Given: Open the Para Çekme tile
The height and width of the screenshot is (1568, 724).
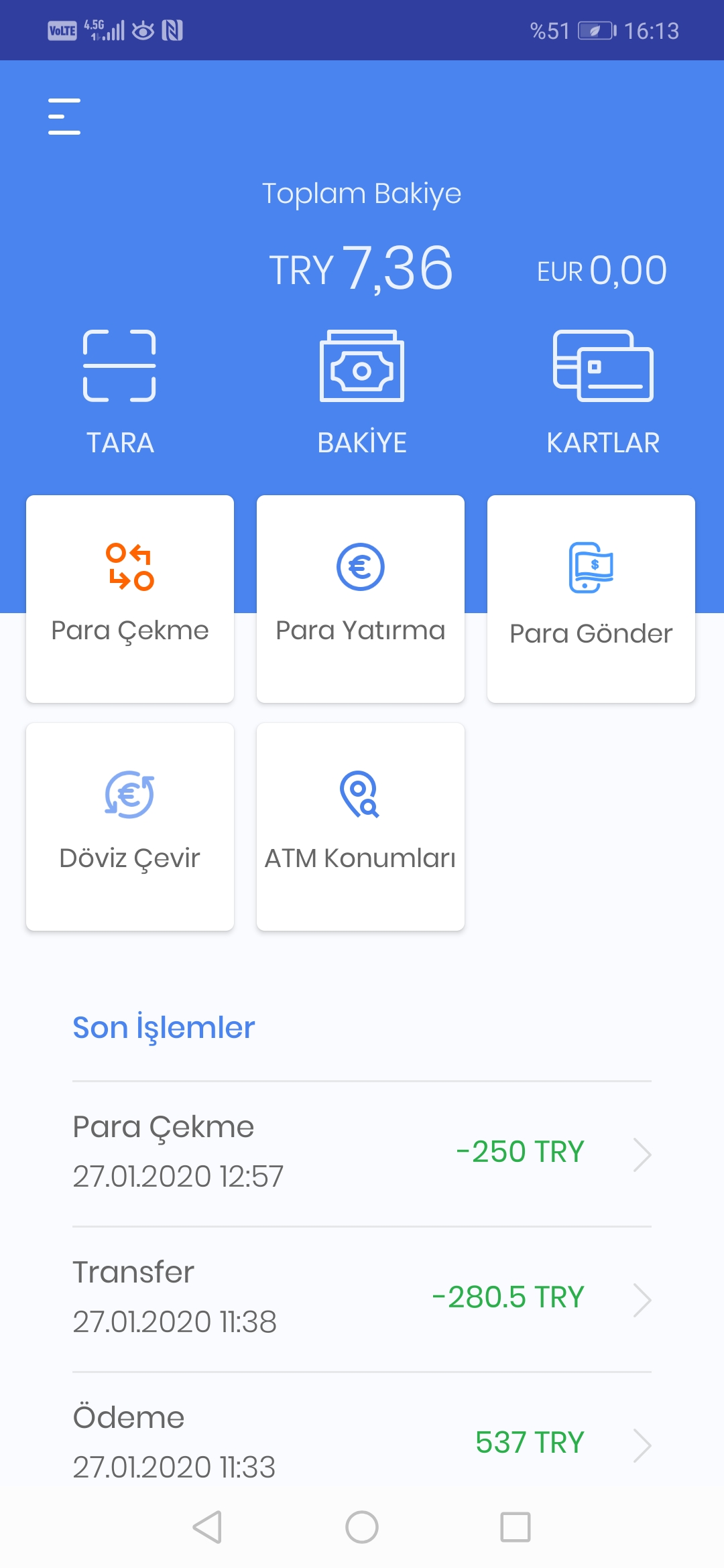Looking at the screenshot, I should [x=130, y=599].
